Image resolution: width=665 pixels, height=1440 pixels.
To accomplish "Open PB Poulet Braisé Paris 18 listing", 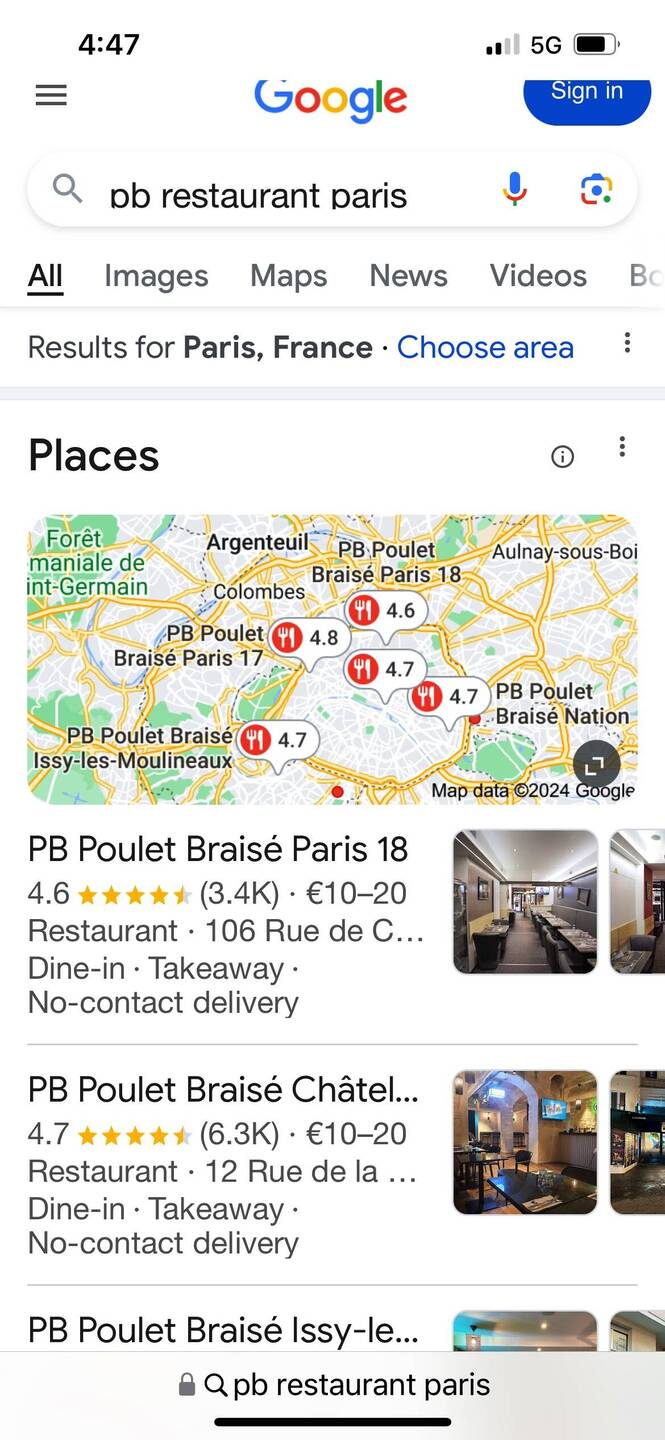I will (x=218, y=849).
